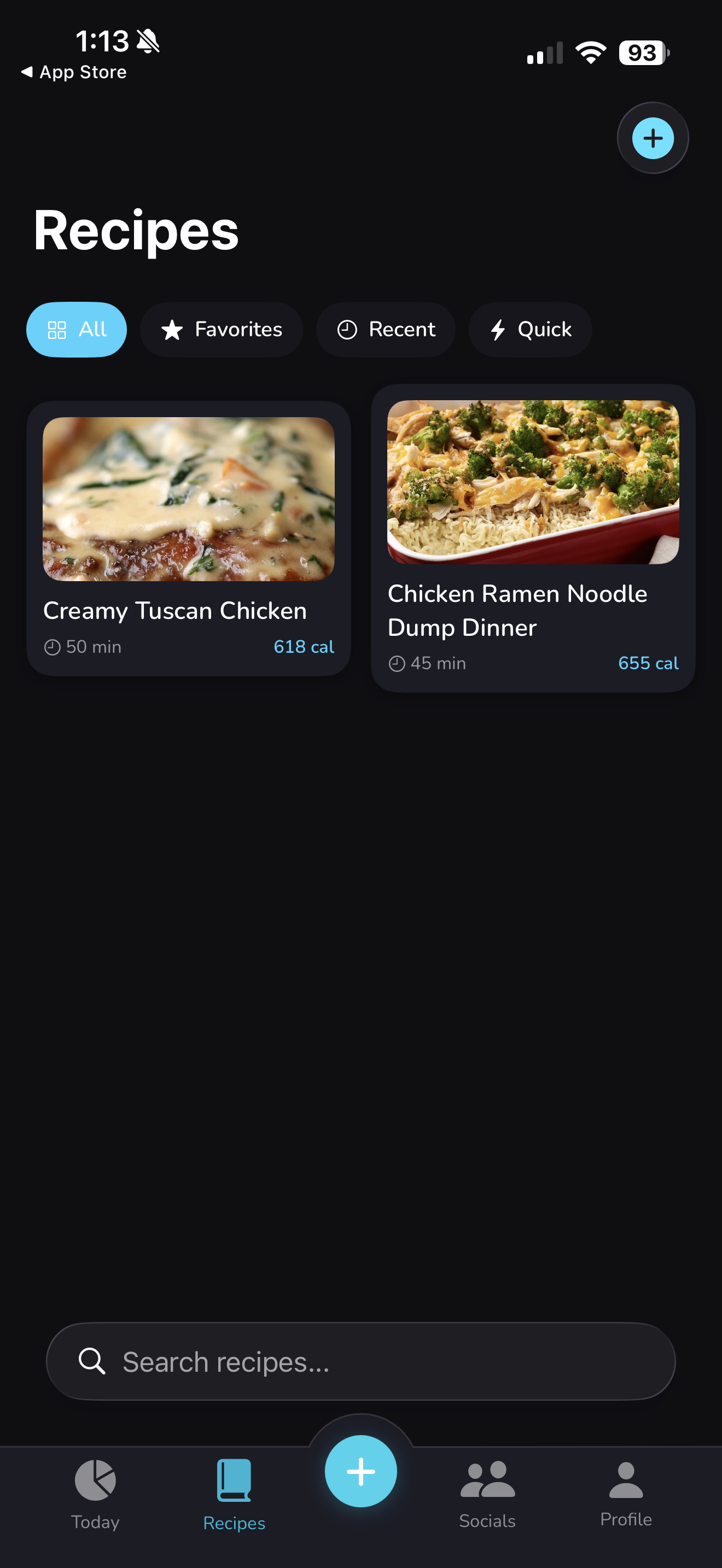
Task: Show Recent recipes
Action: point(386,329)
